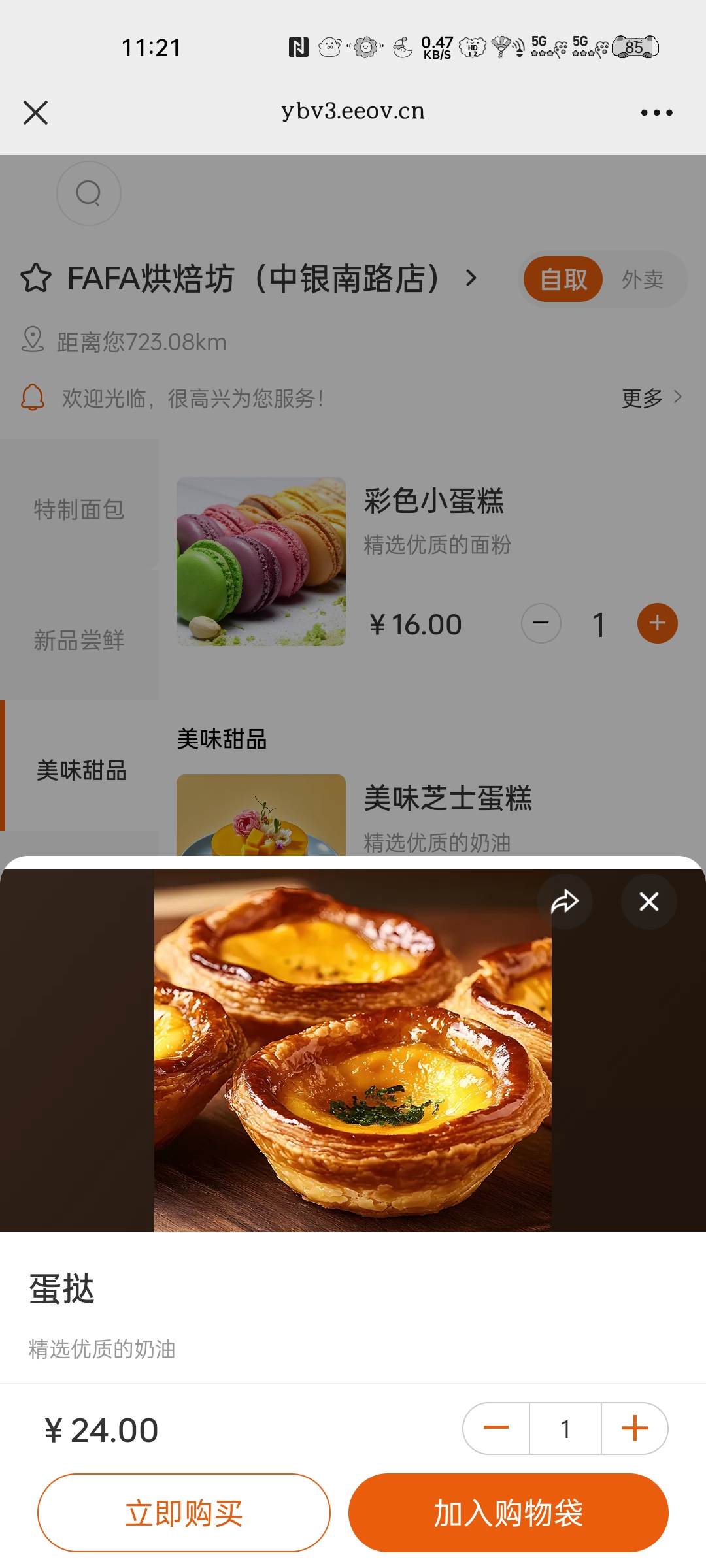Select the 新品尝鲜 category
Screen dimensions: 706x1568
[x=79, y=640]
